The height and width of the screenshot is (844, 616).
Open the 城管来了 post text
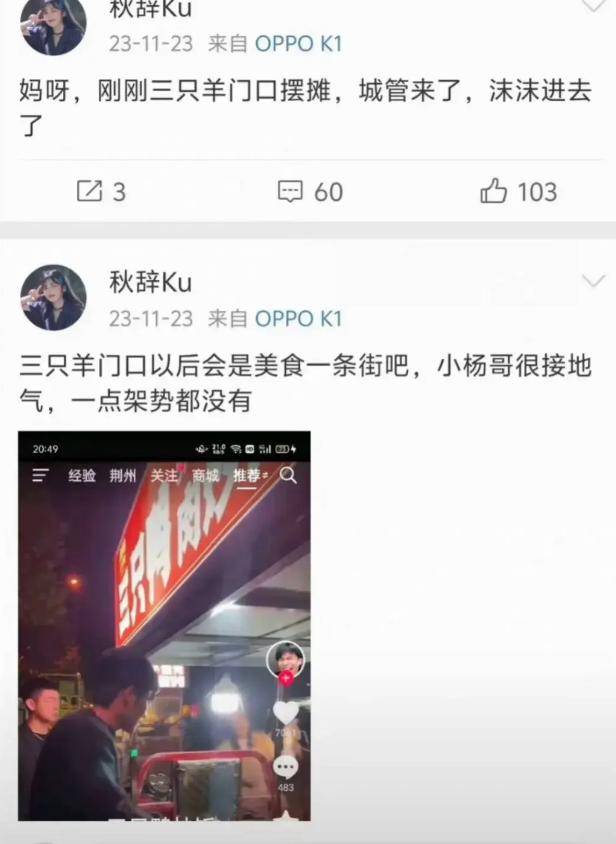[300, 106]
